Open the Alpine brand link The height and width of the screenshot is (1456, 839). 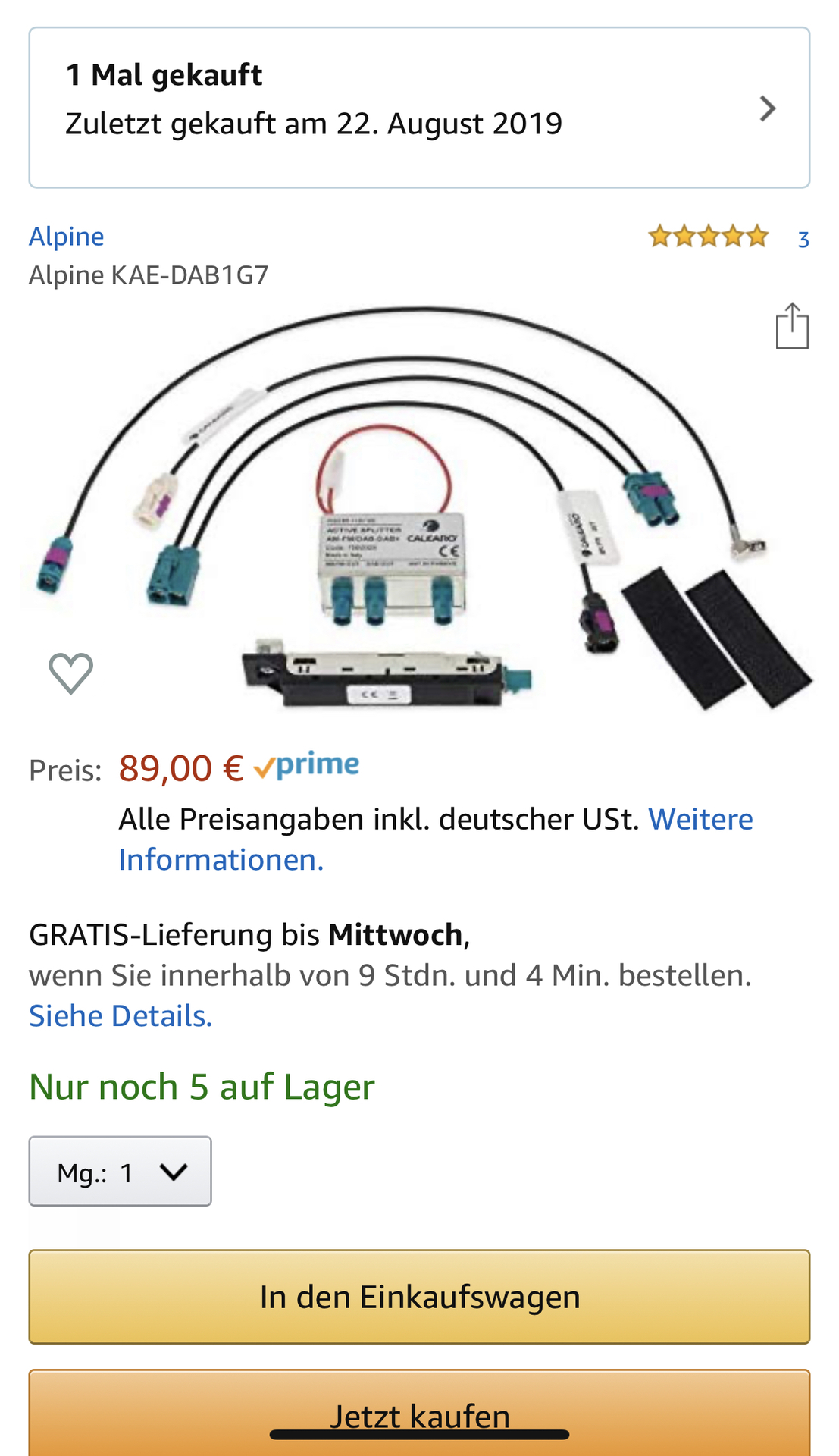pyautogui.click(x=67, y=237)
